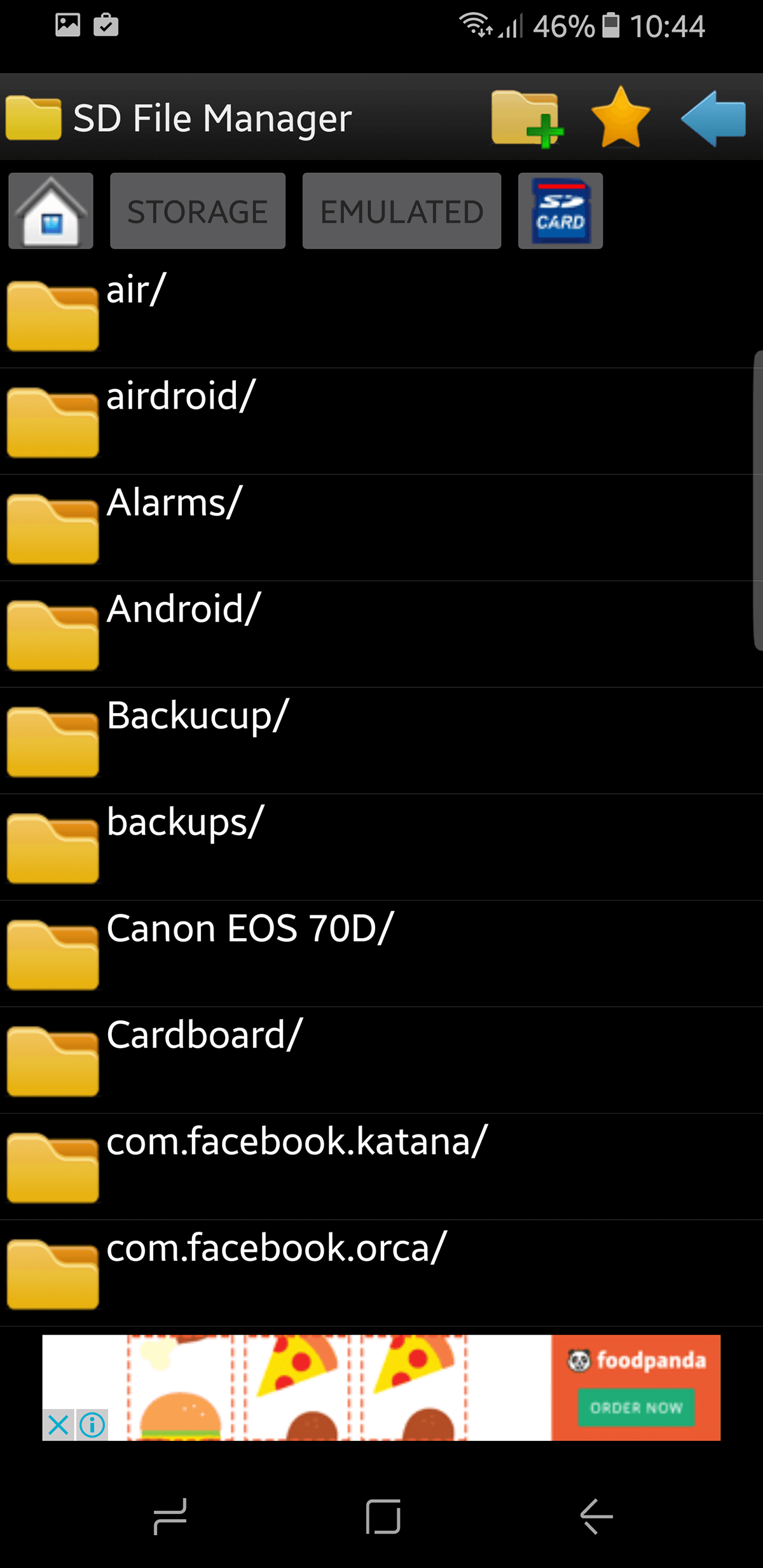This screenshot has height=1568, width=763.
Task: Select the EMULATED path button
Action: pyautogui.click(x=401, y=211)
